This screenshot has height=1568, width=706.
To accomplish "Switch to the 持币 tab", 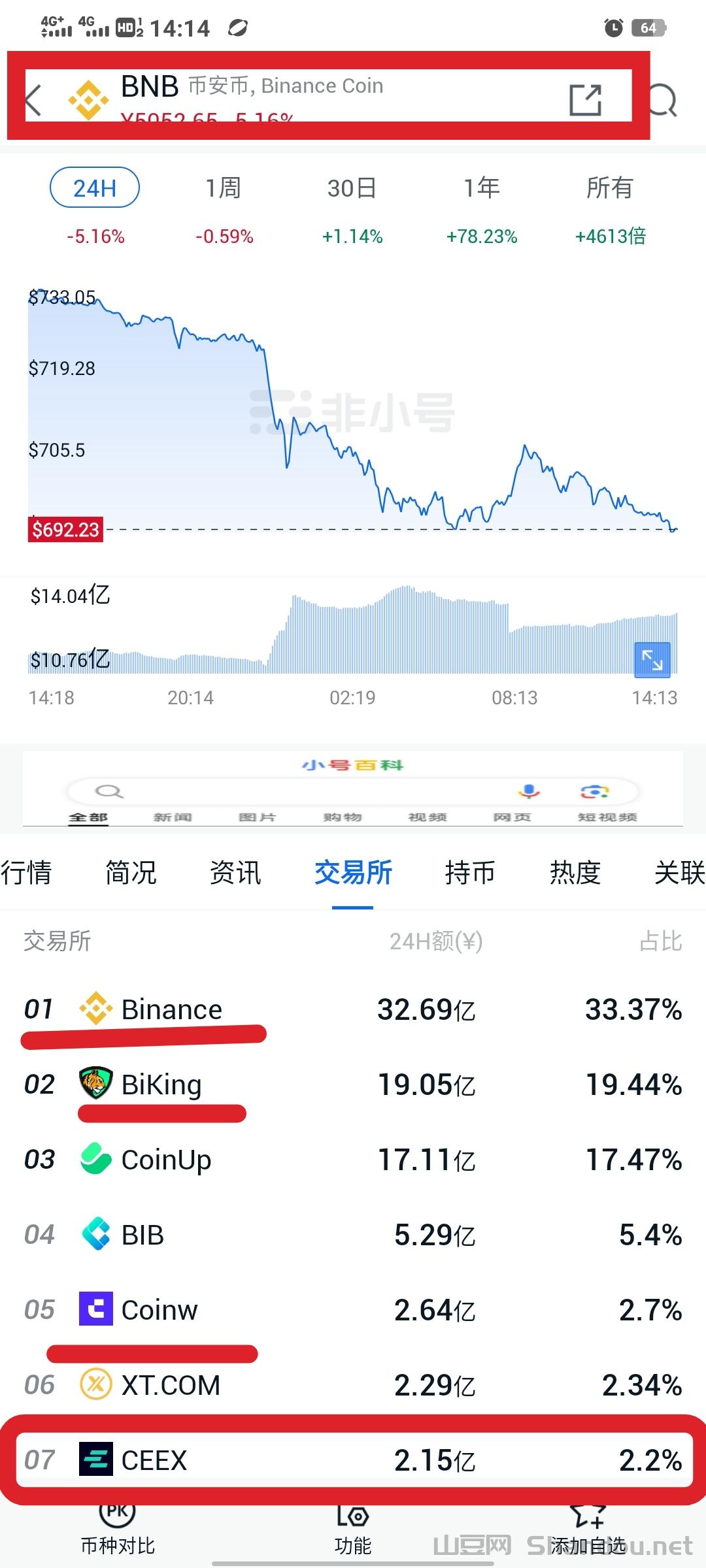I will point(469,873).
